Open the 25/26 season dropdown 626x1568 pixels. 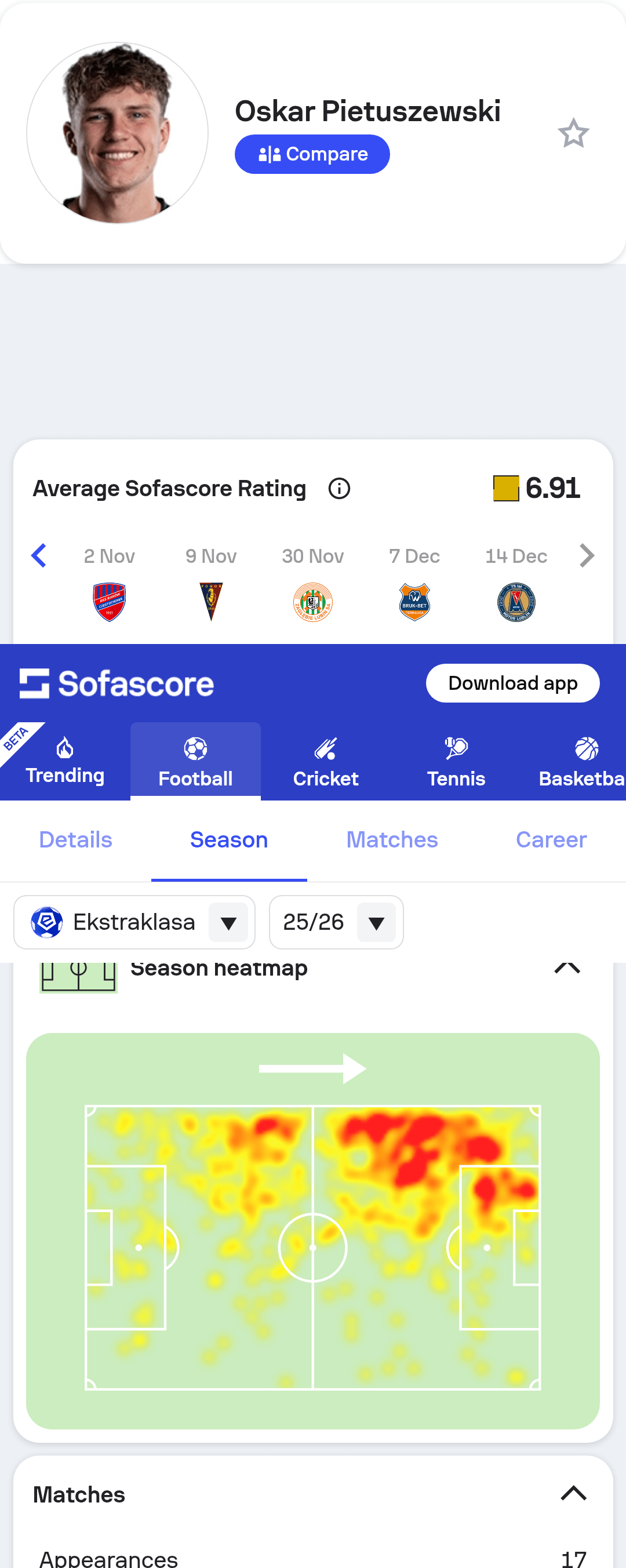(x=336, y=922)
